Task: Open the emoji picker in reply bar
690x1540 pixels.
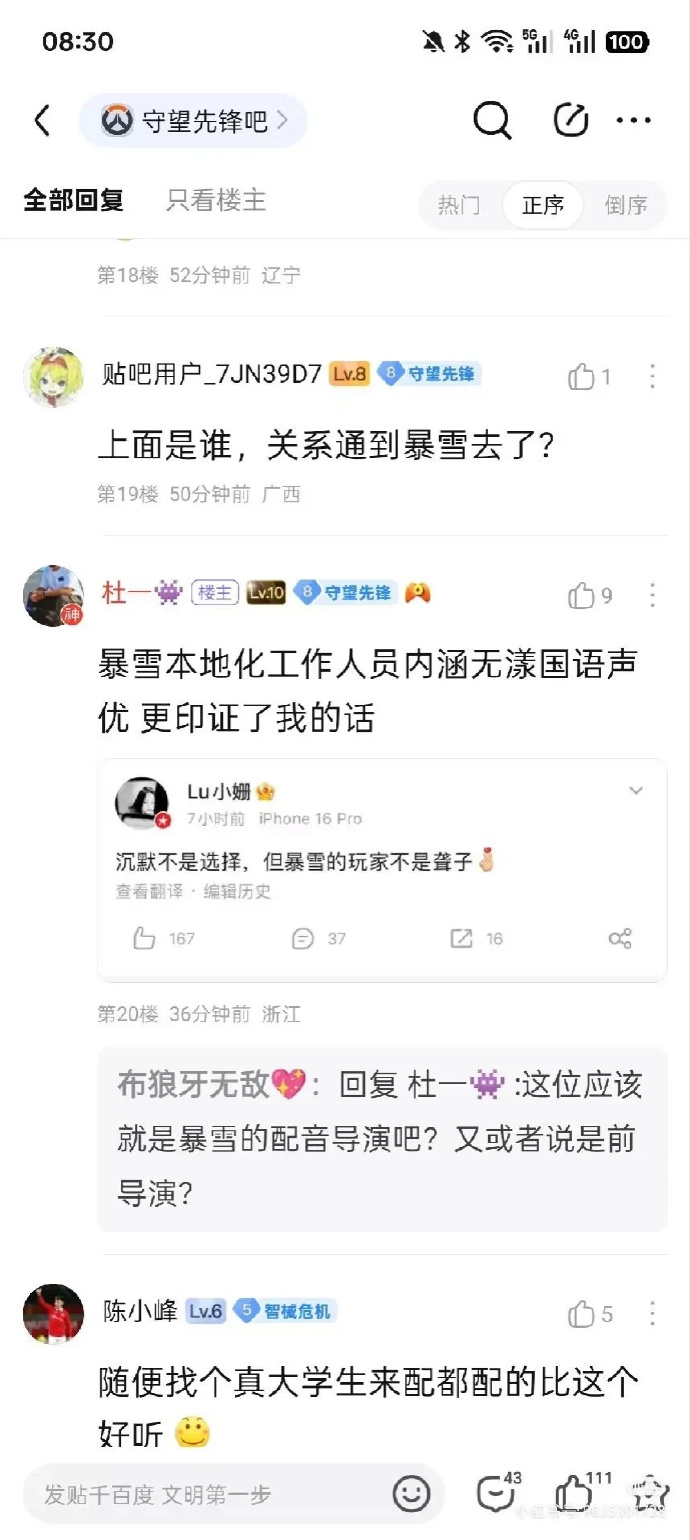Action: (x=411, y=1494)
